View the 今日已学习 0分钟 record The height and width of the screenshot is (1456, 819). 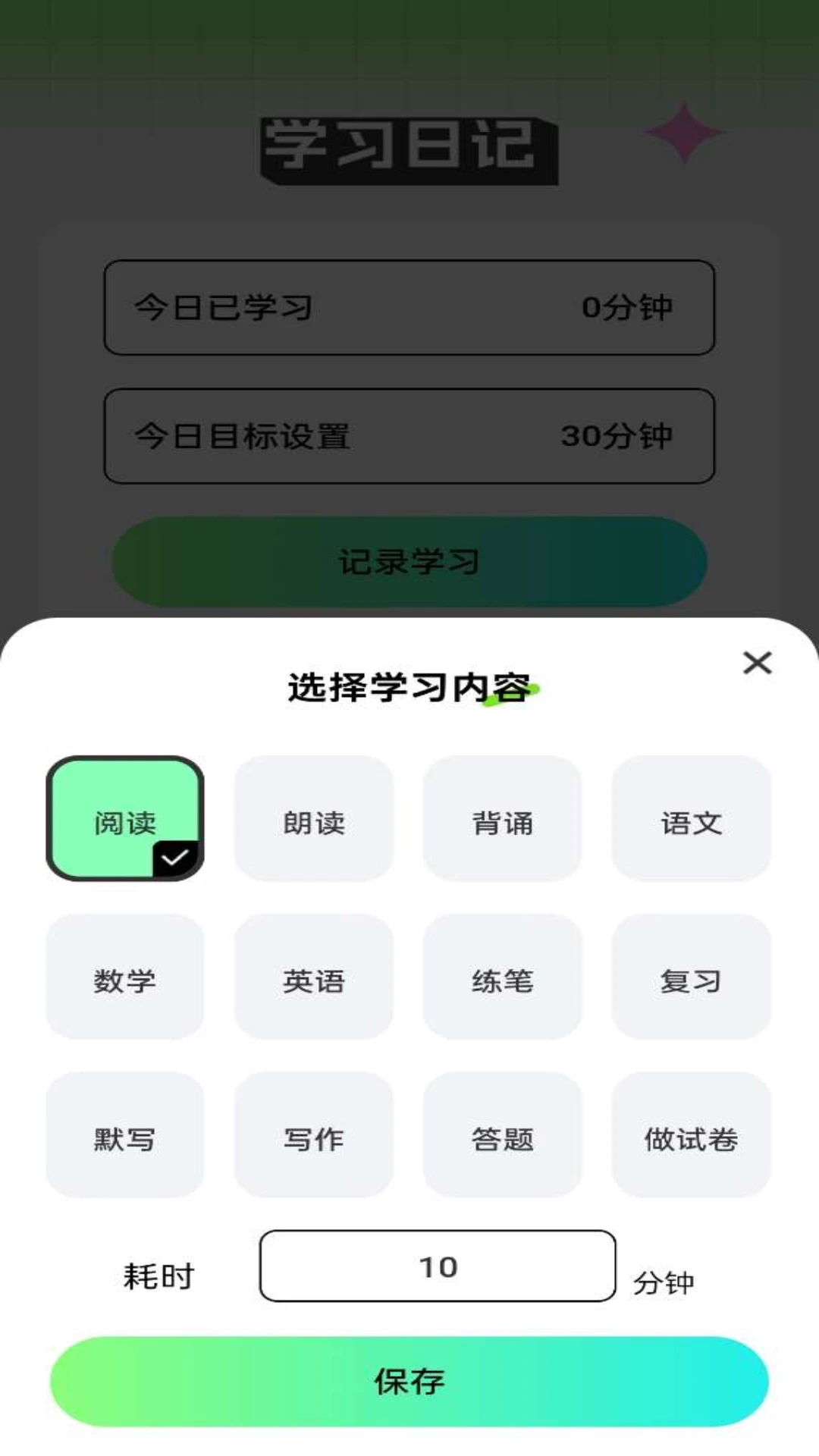tap(409, 308)
